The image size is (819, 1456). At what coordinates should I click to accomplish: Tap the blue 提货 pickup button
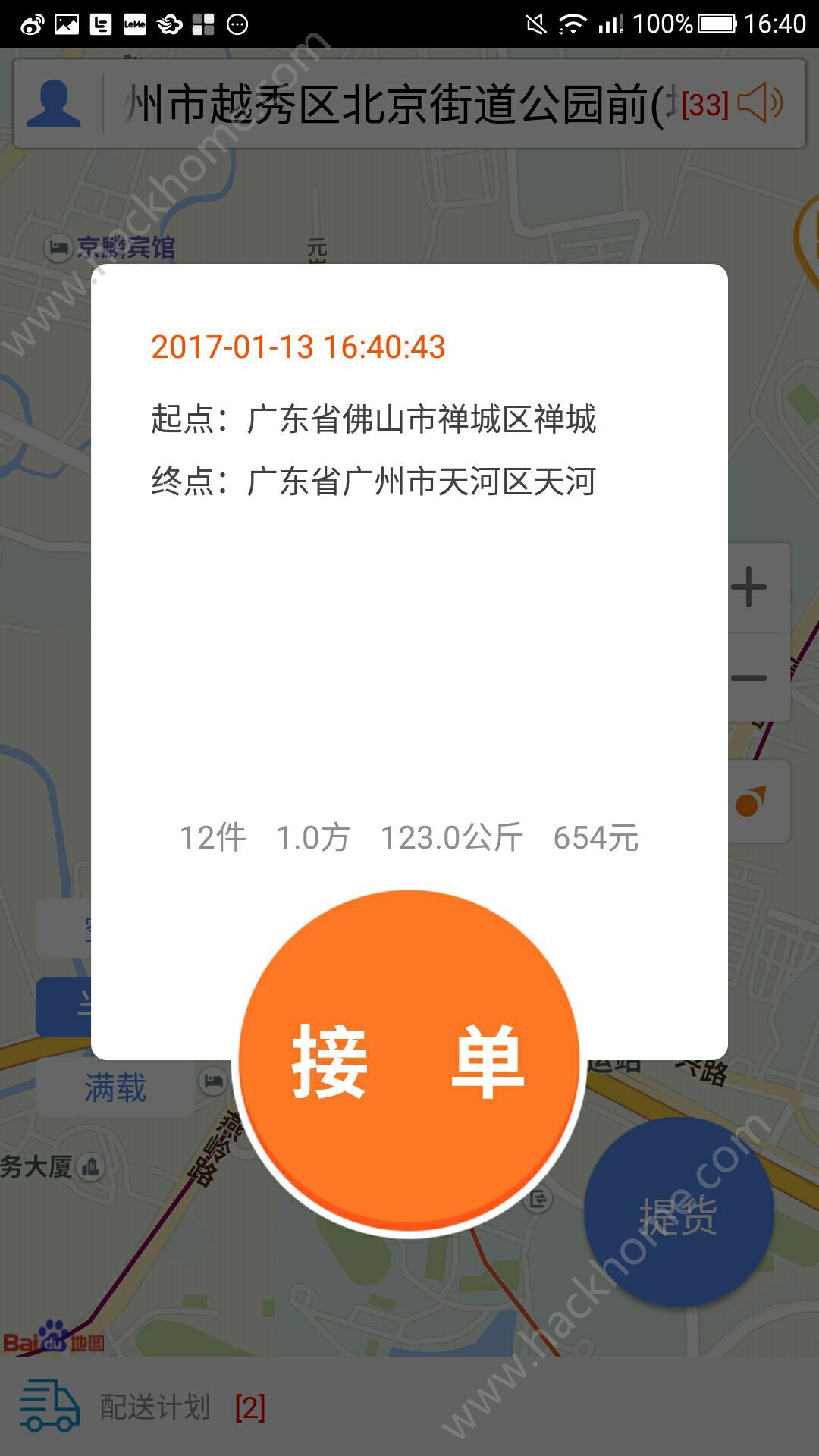tap(679, 1213)
